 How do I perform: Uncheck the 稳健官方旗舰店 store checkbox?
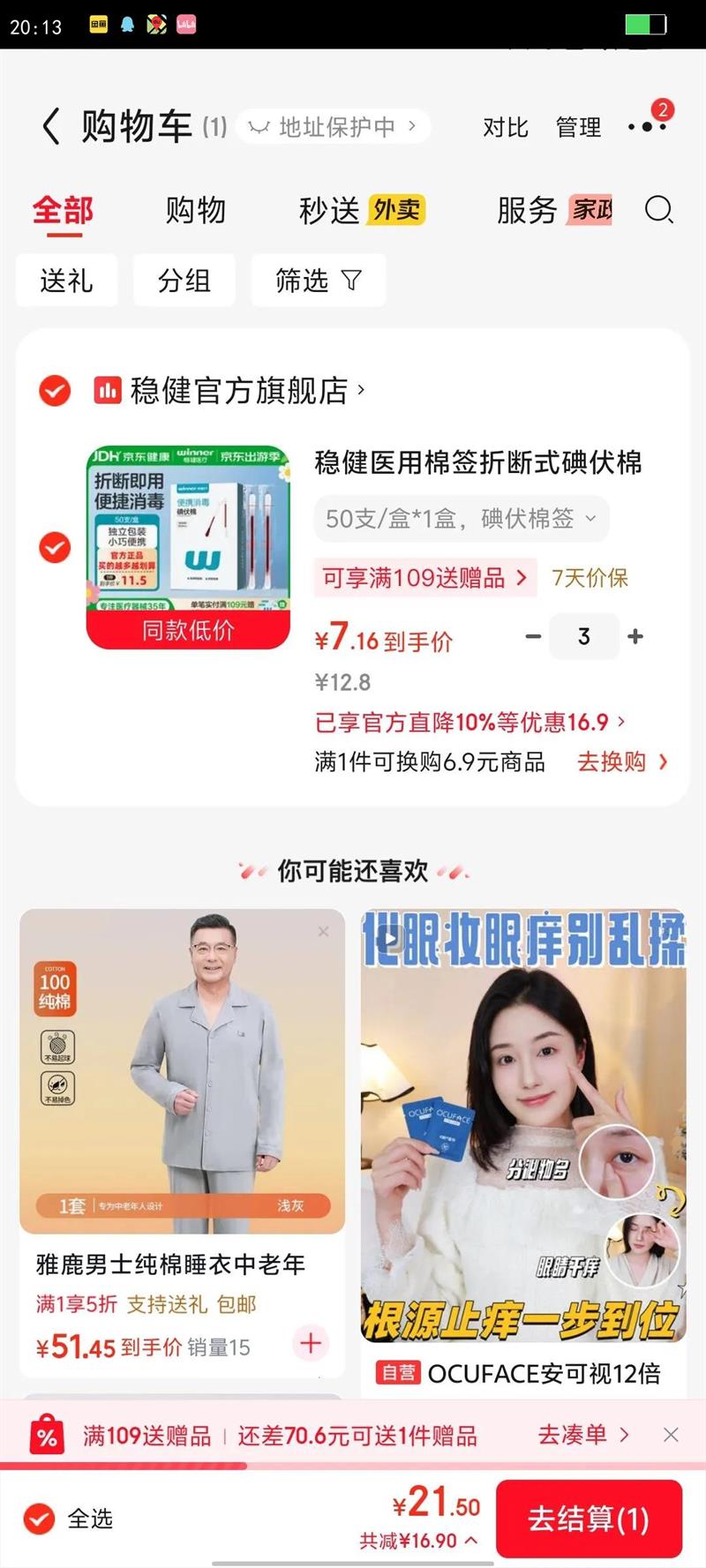55,389
